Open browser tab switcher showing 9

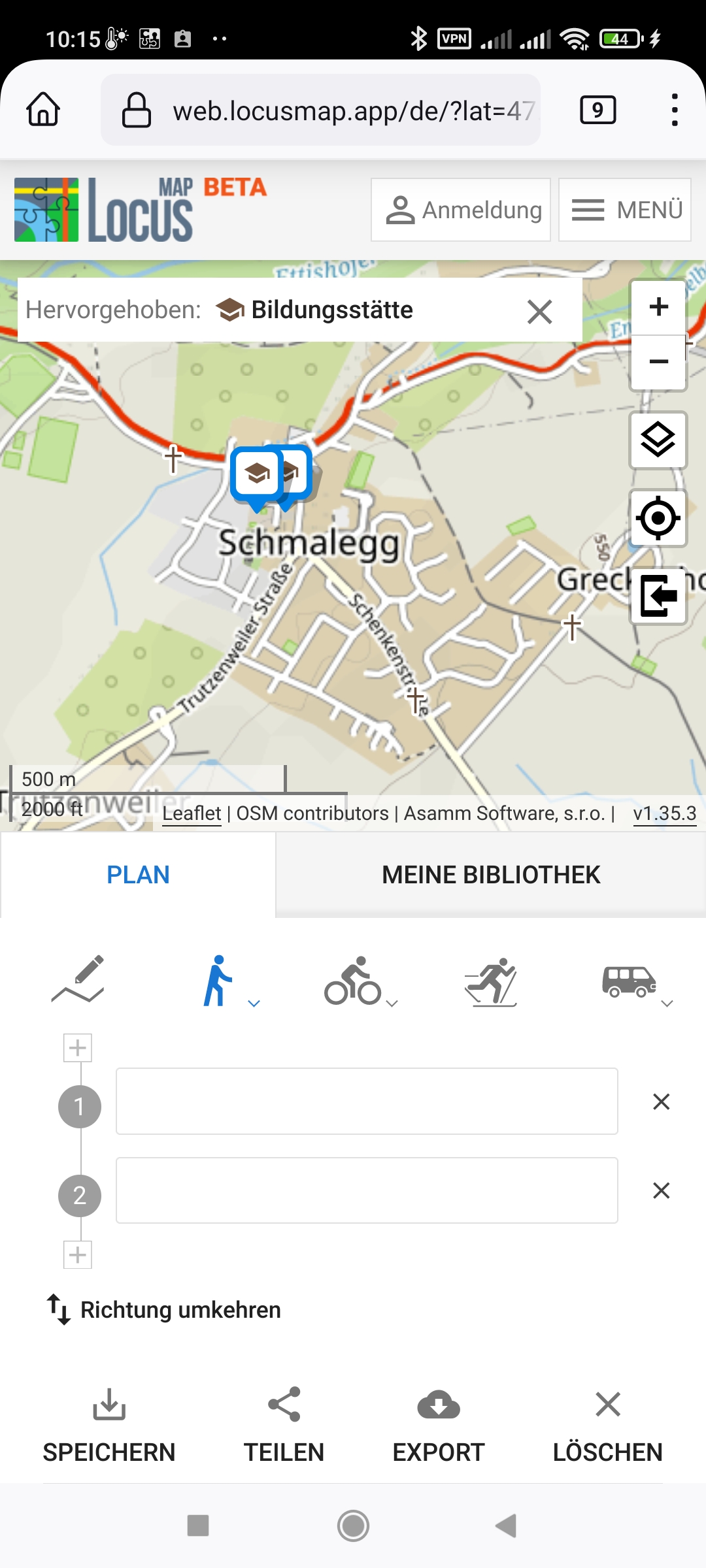coord(597,110)
